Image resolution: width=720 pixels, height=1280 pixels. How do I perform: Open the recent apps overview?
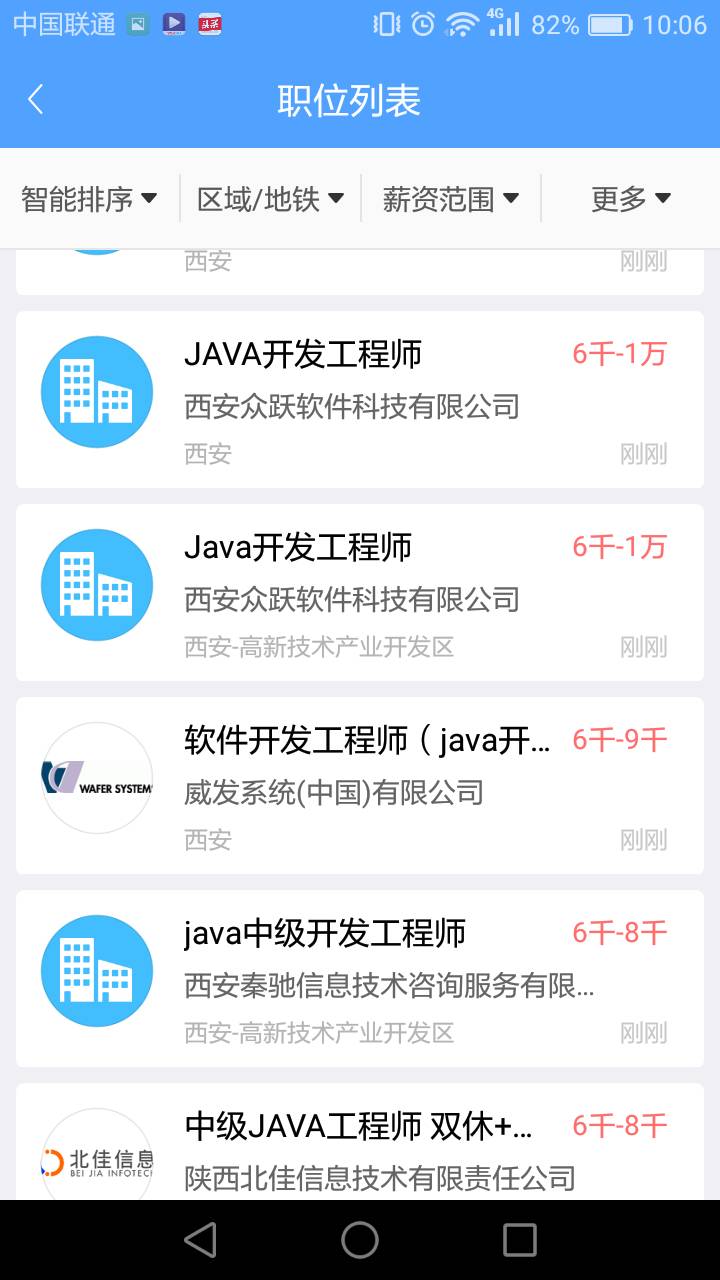click(x=519, y=1240)
